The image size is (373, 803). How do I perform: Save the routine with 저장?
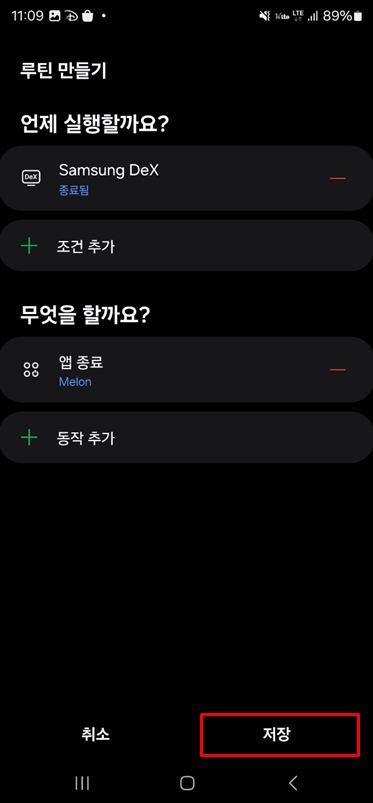[x=280, y=735]
